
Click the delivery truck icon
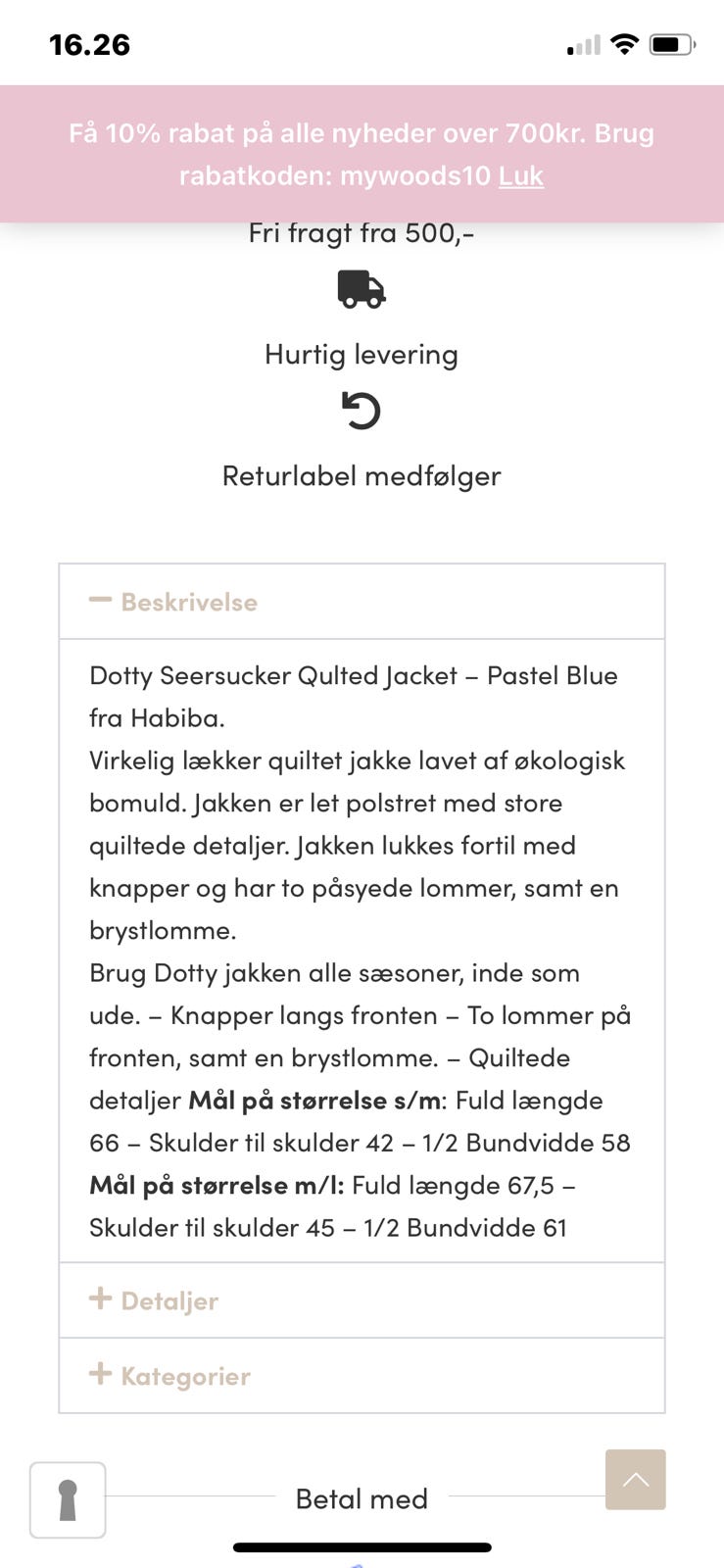coord(362,290)
